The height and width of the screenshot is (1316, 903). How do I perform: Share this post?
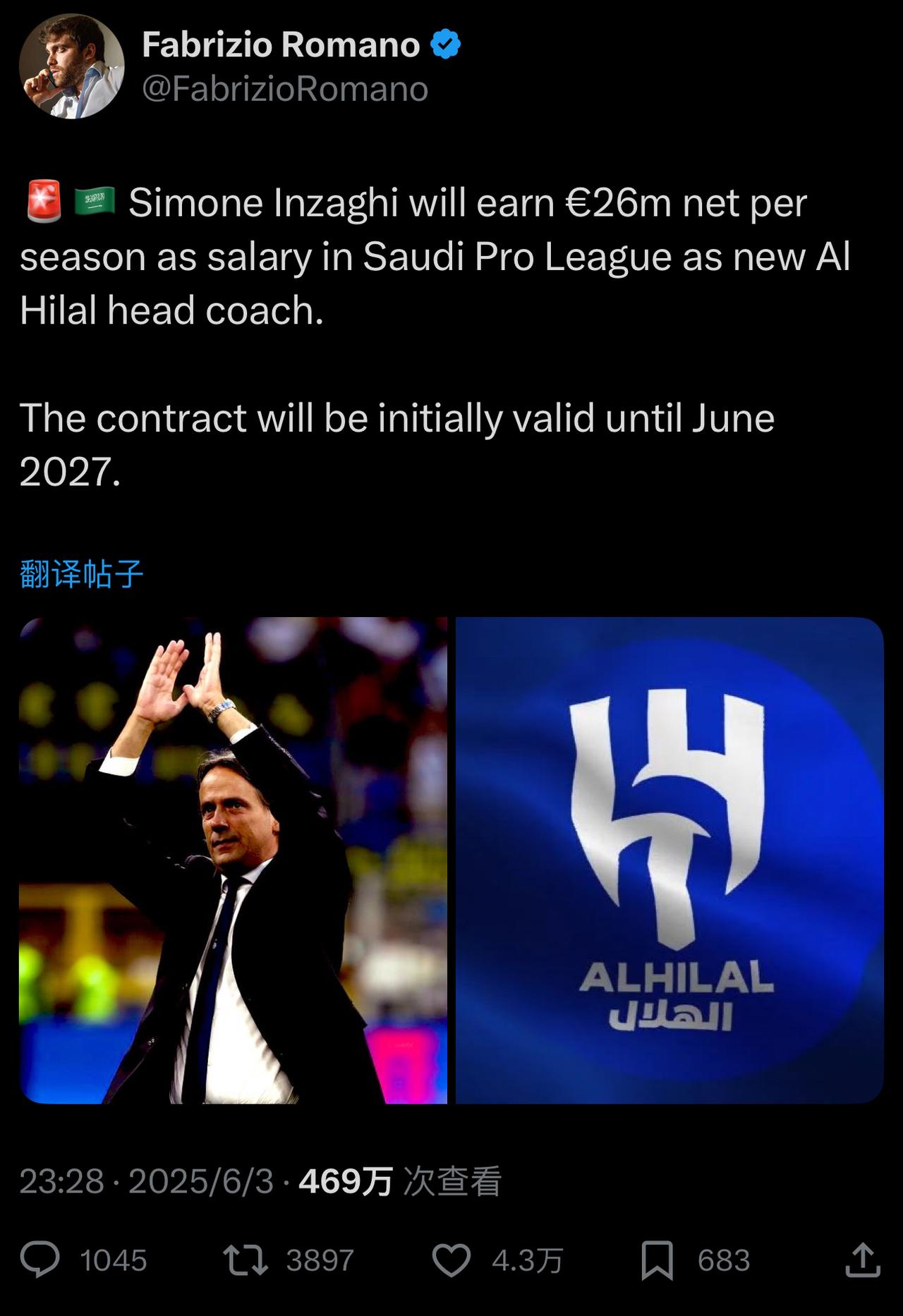(x=862, y=1260)
